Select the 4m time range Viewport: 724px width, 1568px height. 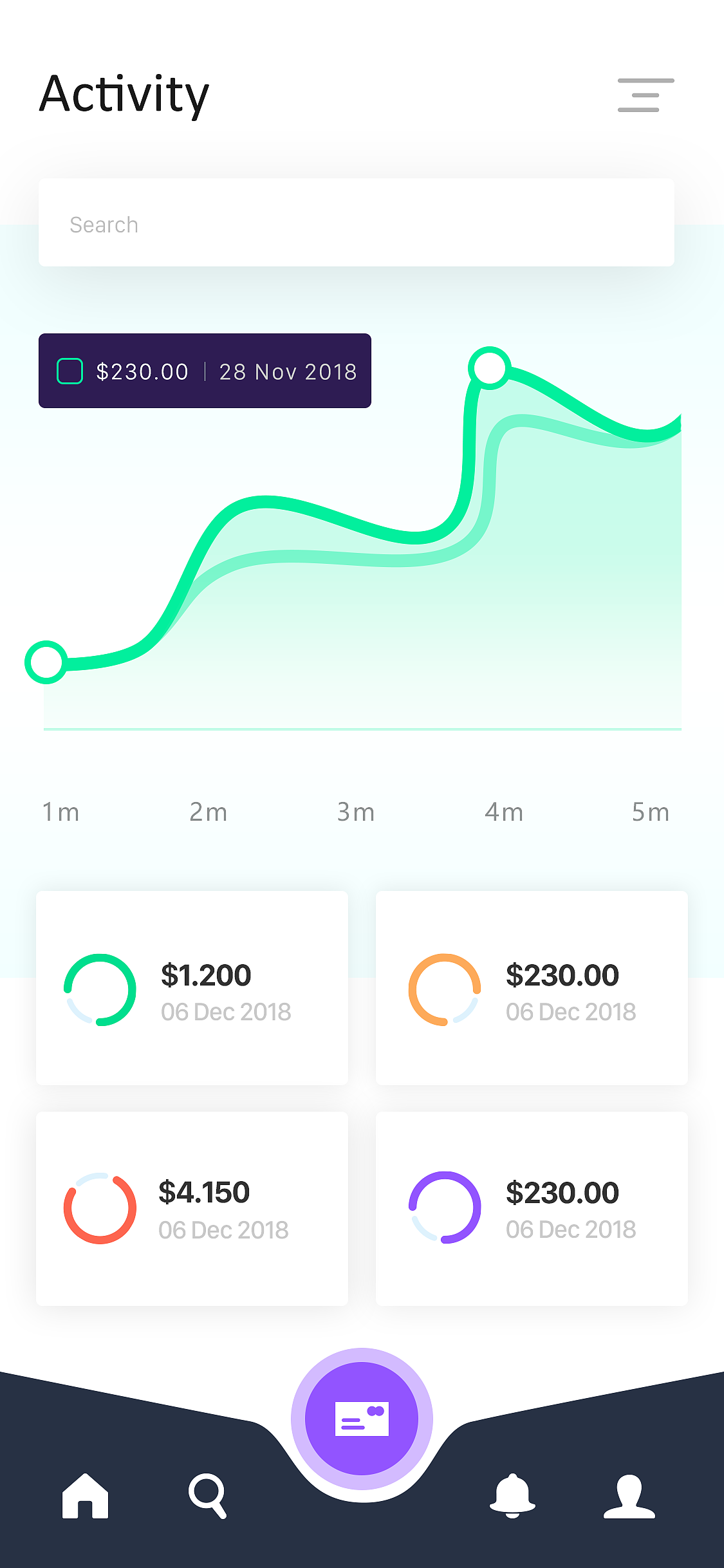(x=504, y=812)
